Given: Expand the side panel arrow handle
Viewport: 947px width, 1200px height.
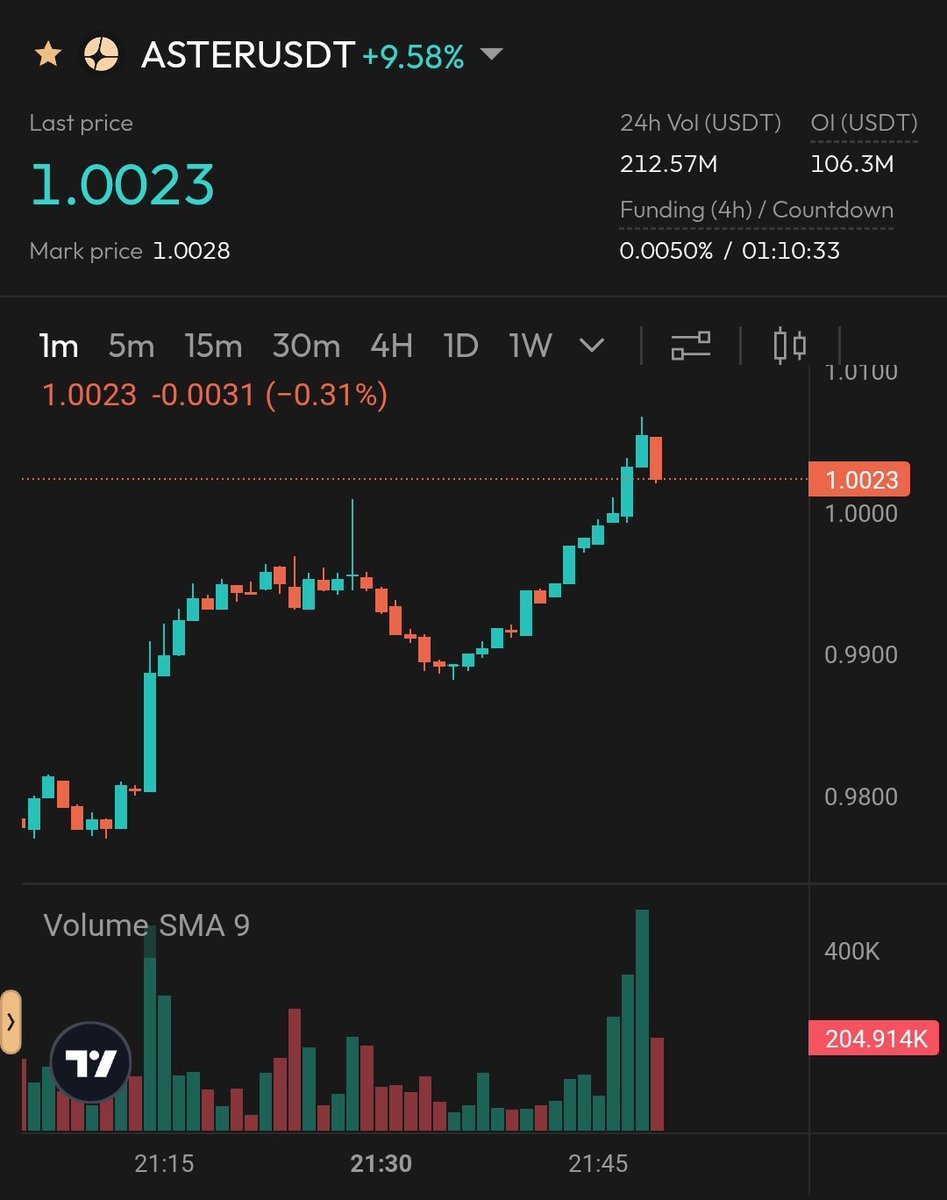Looking at the screenshot, I should pos(11,1022).
